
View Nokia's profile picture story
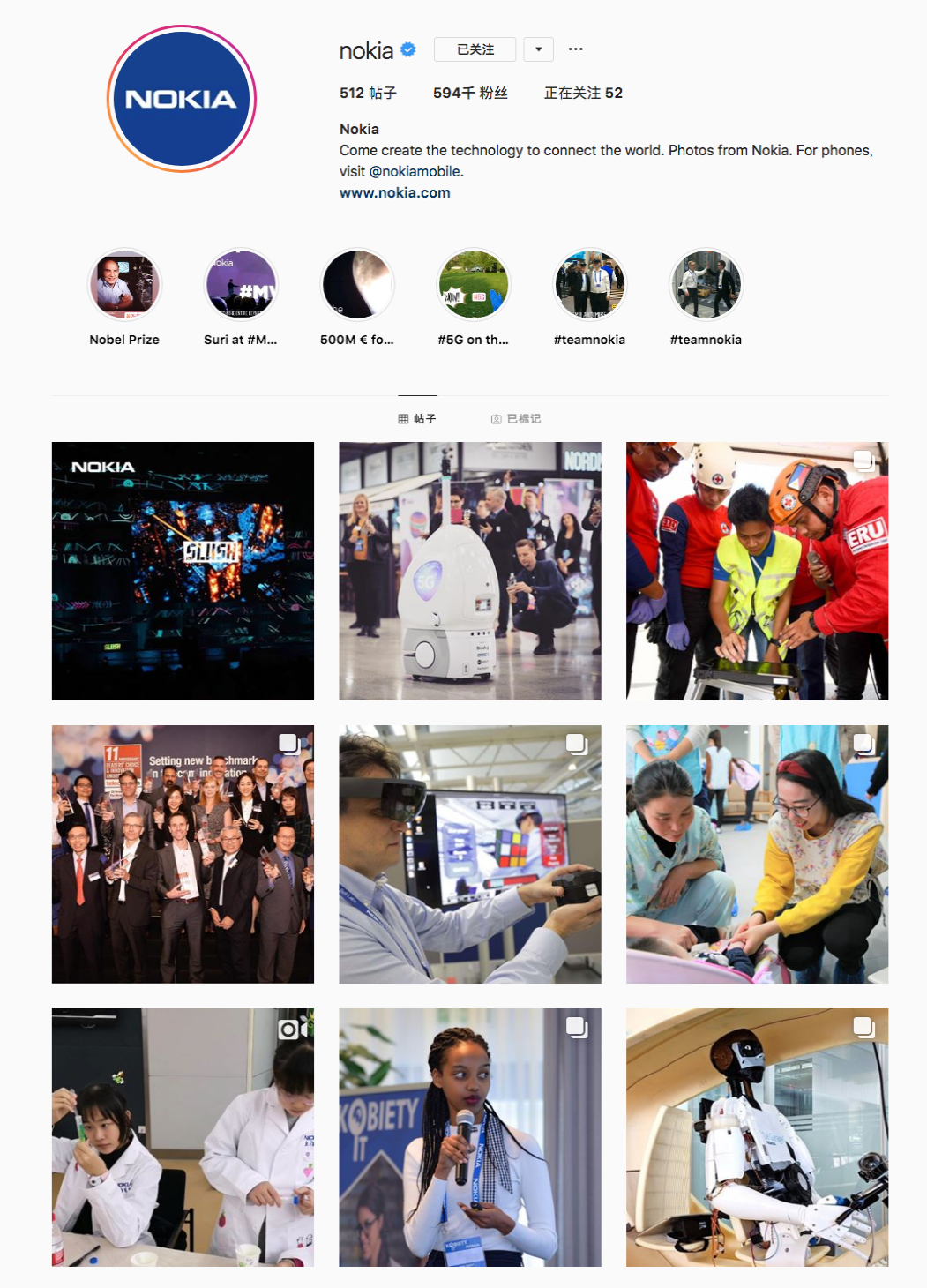tap(182, 99)
